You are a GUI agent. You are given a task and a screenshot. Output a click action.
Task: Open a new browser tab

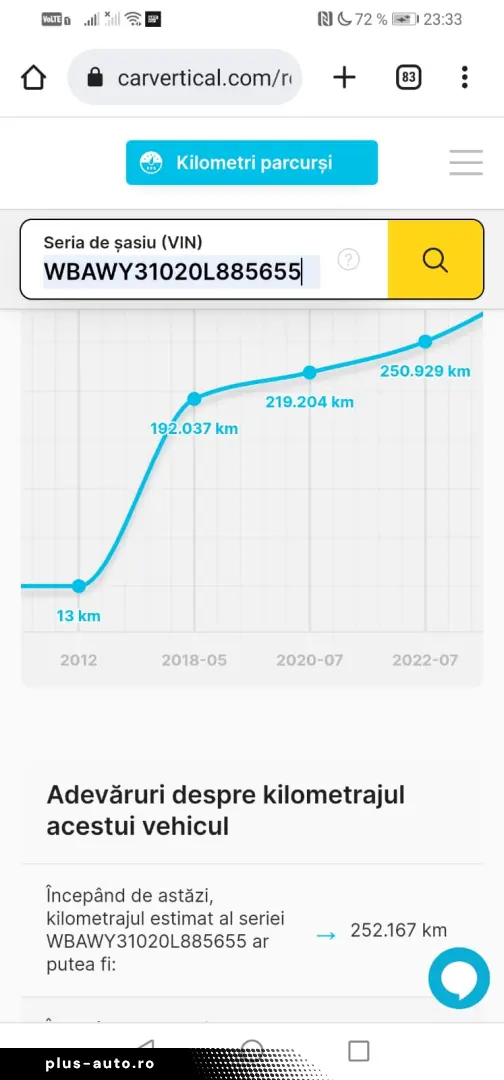tap(344, 78)
